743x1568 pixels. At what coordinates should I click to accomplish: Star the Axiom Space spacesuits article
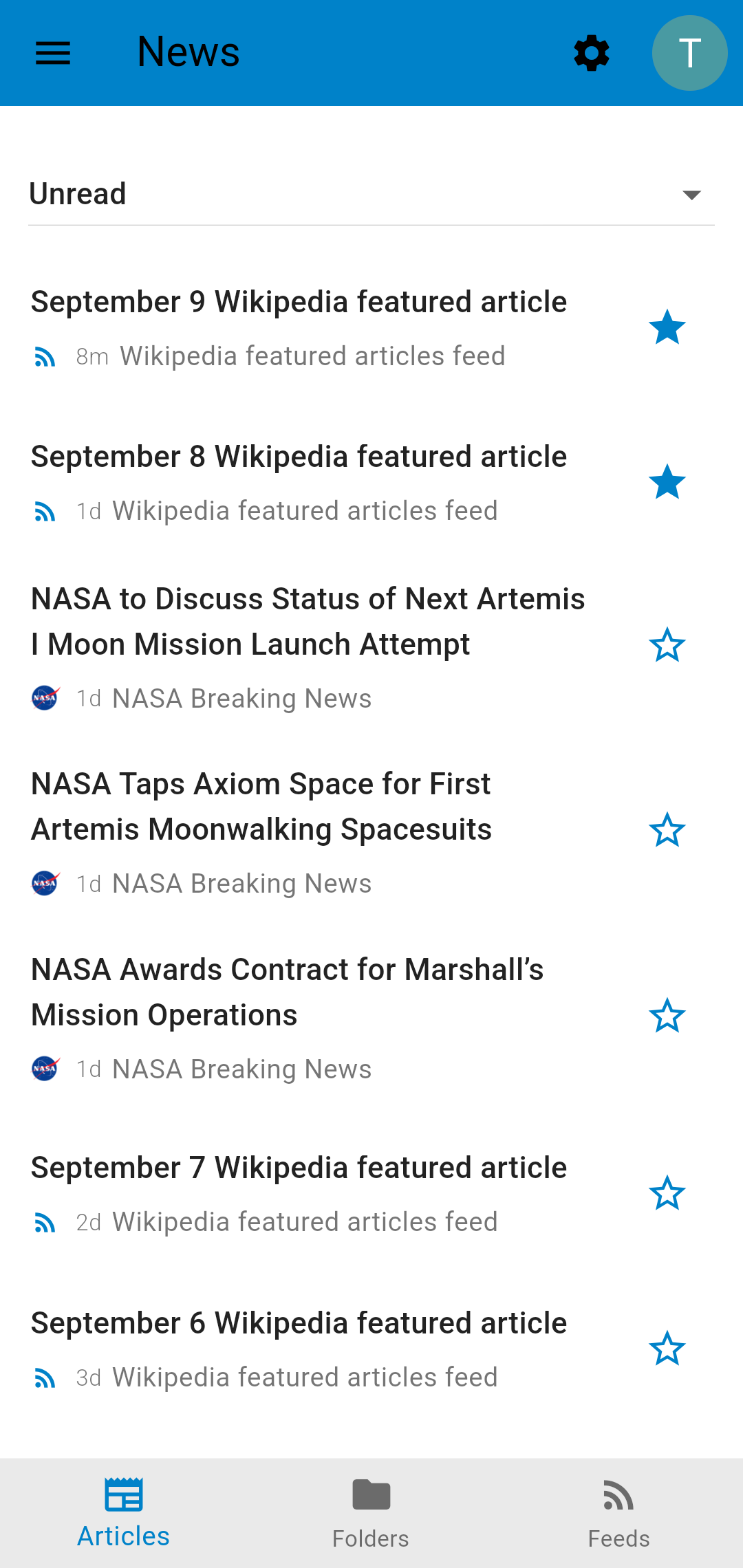(x=667, y=830)
